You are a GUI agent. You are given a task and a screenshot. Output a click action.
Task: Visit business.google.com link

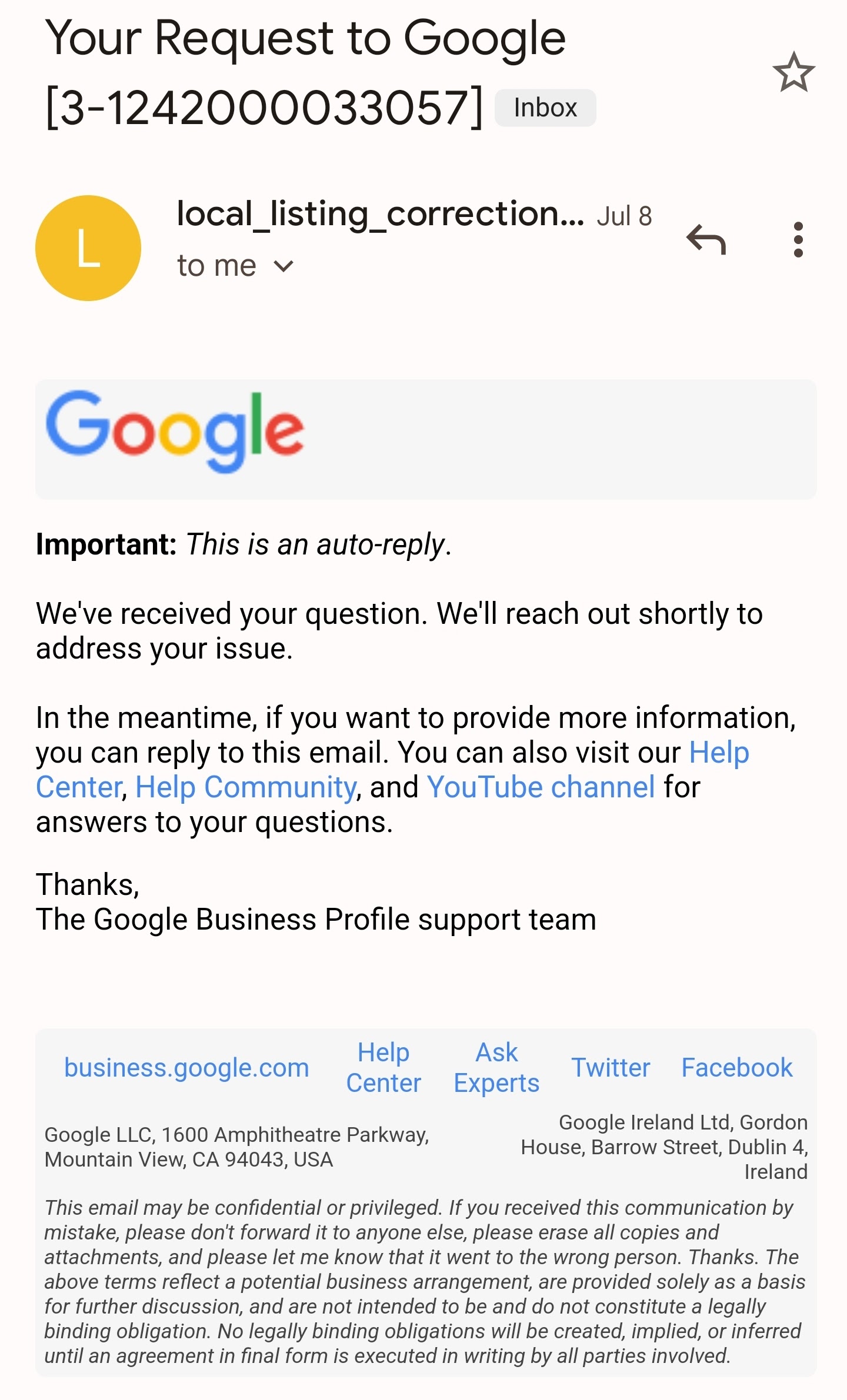pyautogui.click(x=186, y=1067)
